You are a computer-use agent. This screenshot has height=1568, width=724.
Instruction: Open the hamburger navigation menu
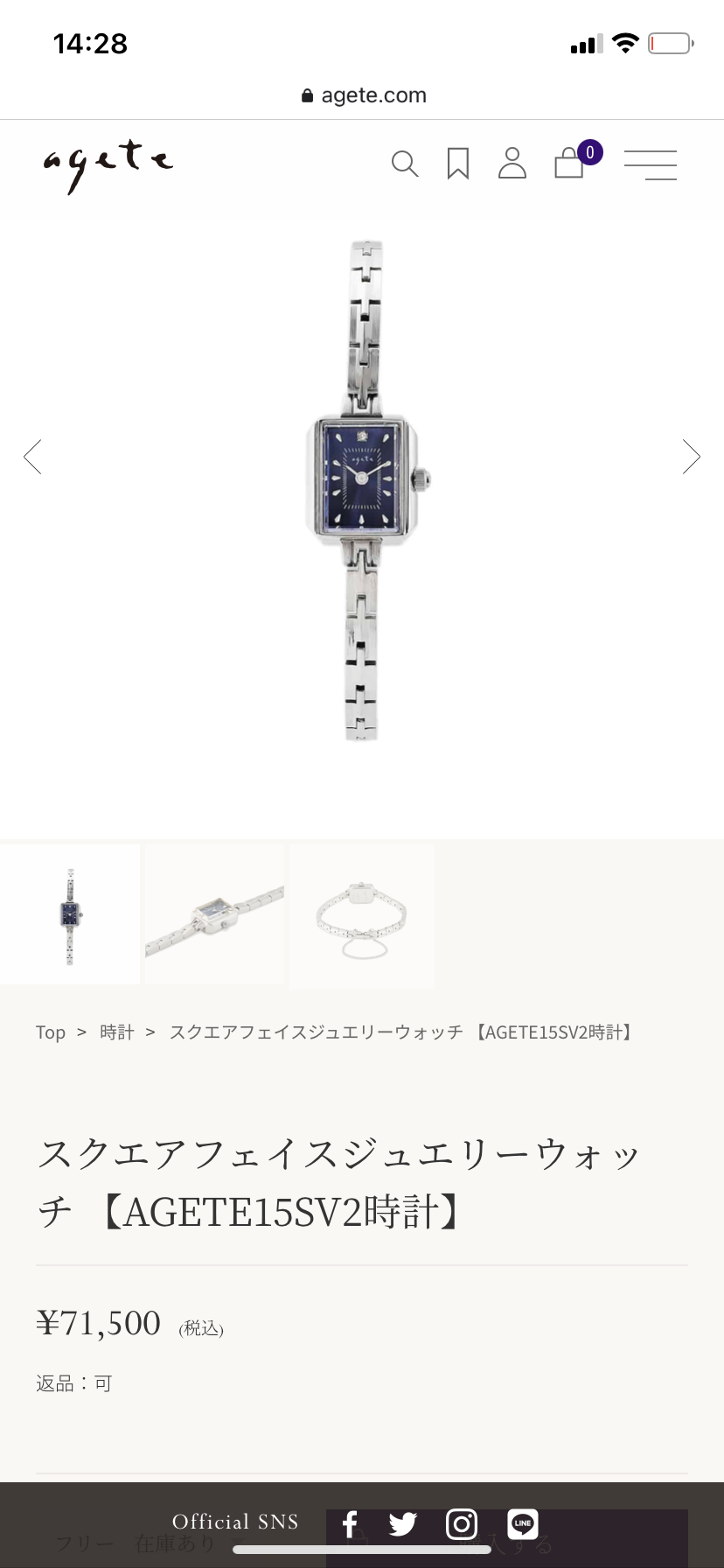pos(651,166)
